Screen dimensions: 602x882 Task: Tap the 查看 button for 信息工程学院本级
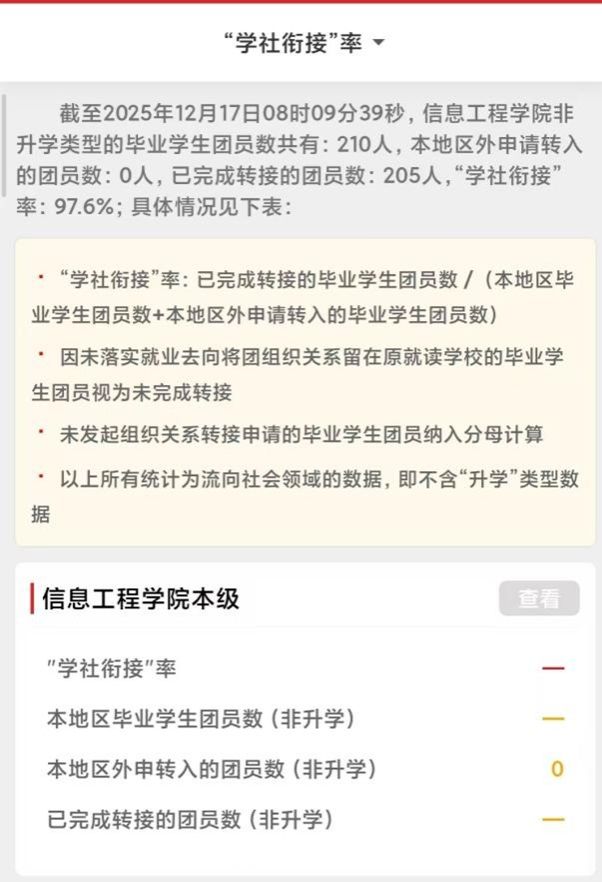pos(538,598)
